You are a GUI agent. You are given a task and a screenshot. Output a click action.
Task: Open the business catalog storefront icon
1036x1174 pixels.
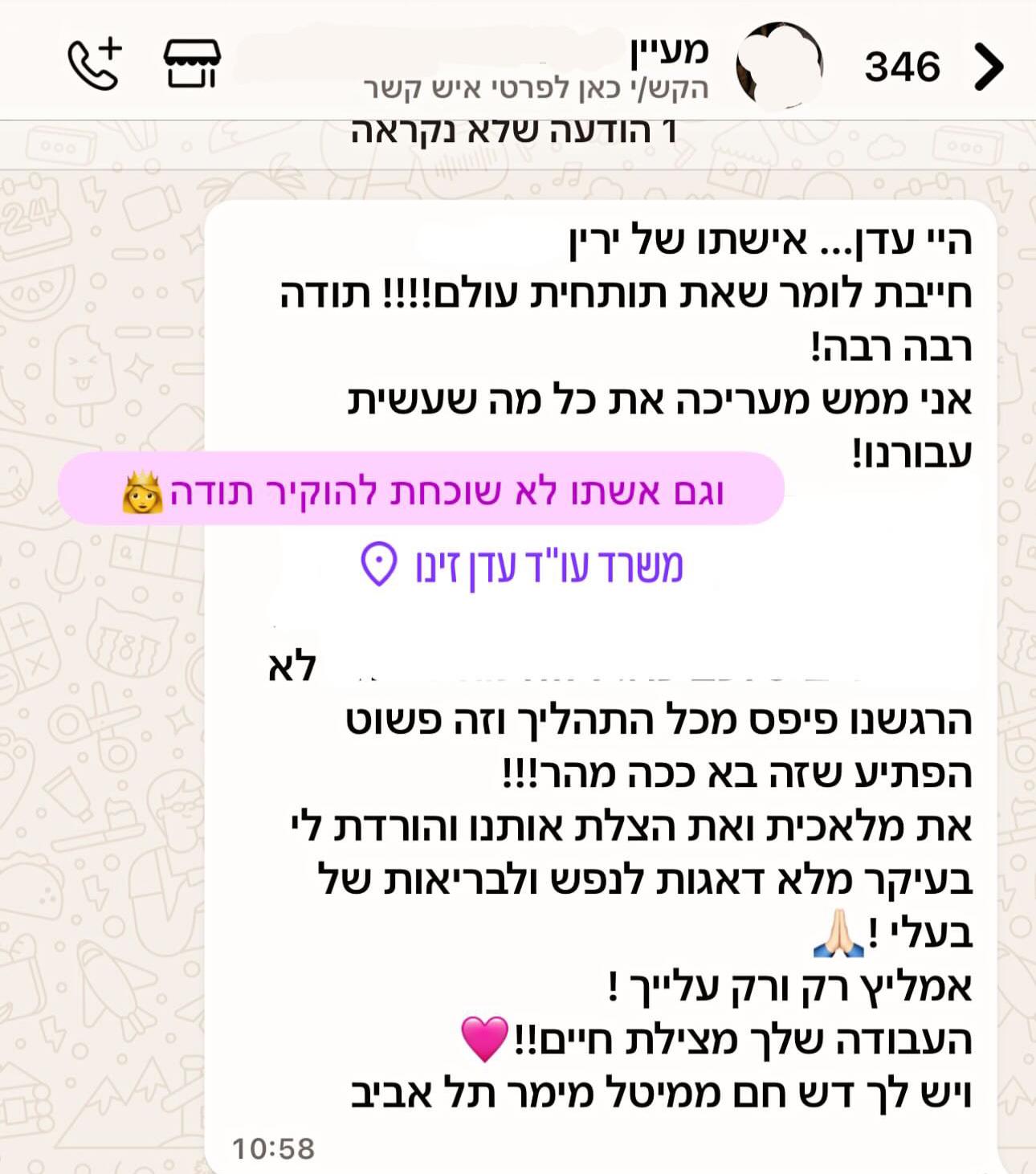point(192,64)
